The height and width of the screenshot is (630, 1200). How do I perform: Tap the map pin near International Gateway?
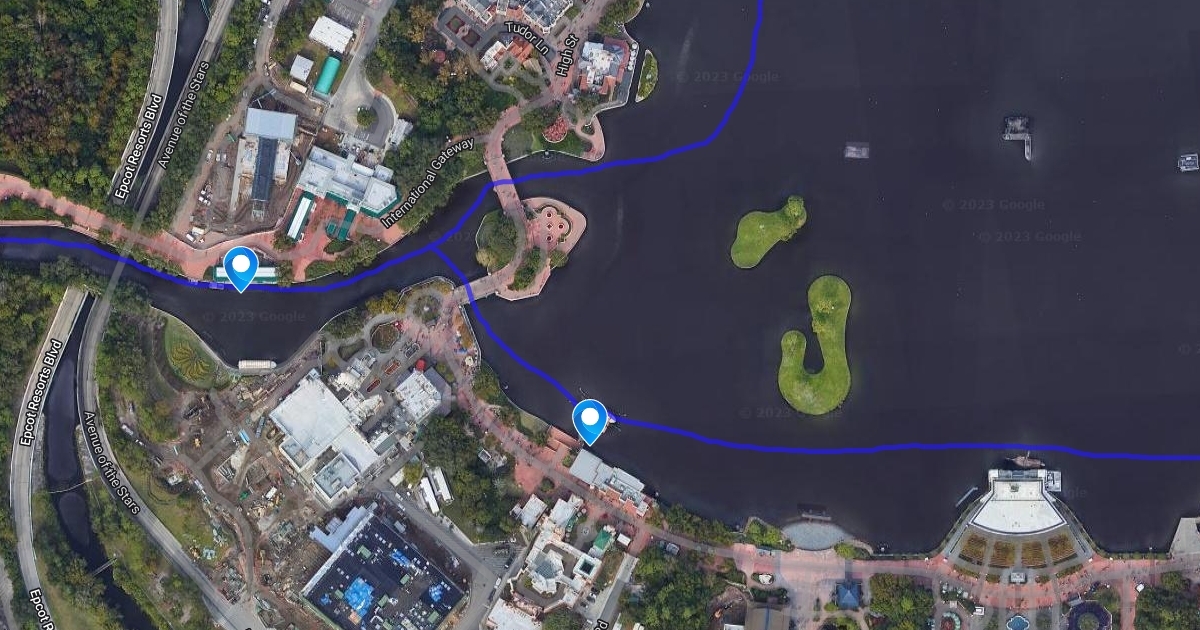(241, 267)
